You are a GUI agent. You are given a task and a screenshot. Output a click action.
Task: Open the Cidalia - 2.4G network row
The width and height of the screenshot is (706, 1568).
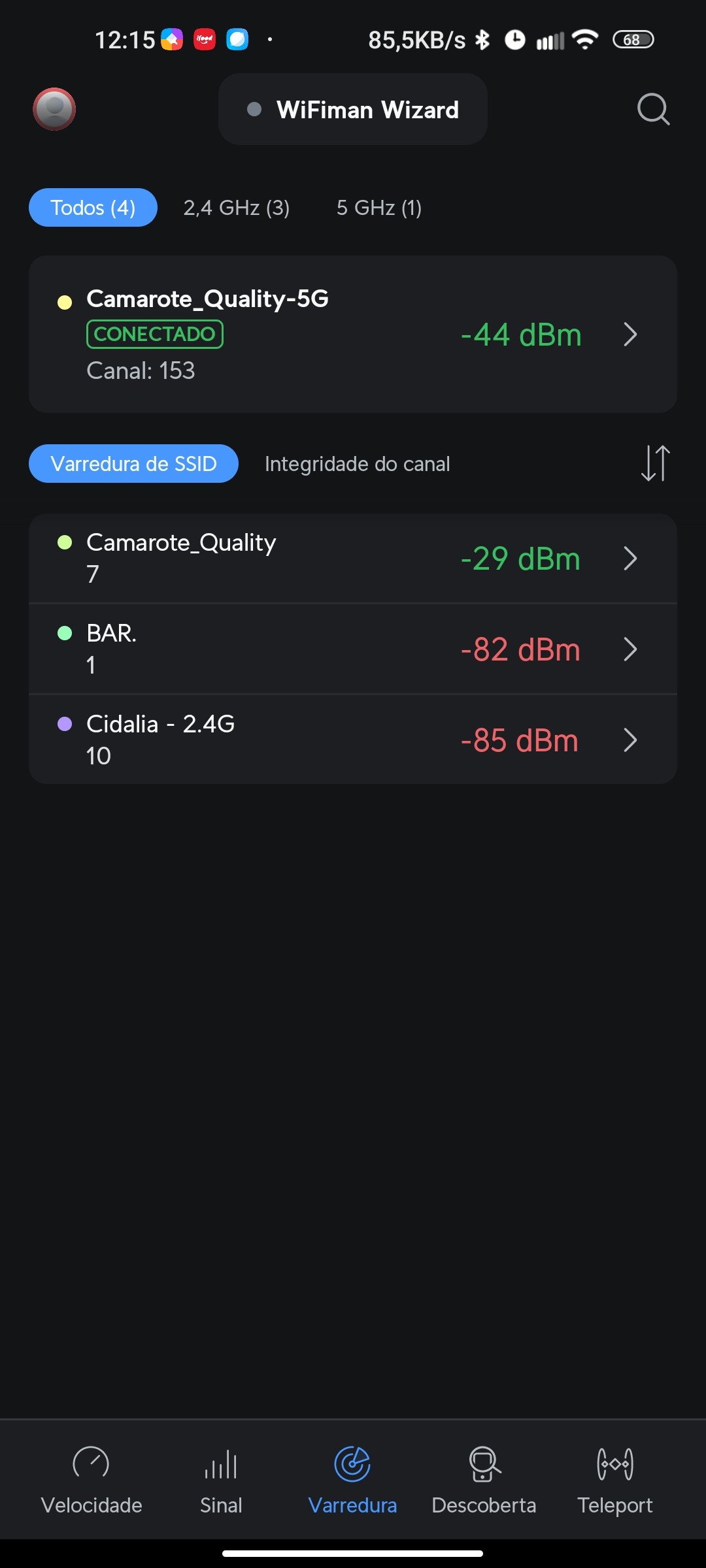tap(353, 740)
